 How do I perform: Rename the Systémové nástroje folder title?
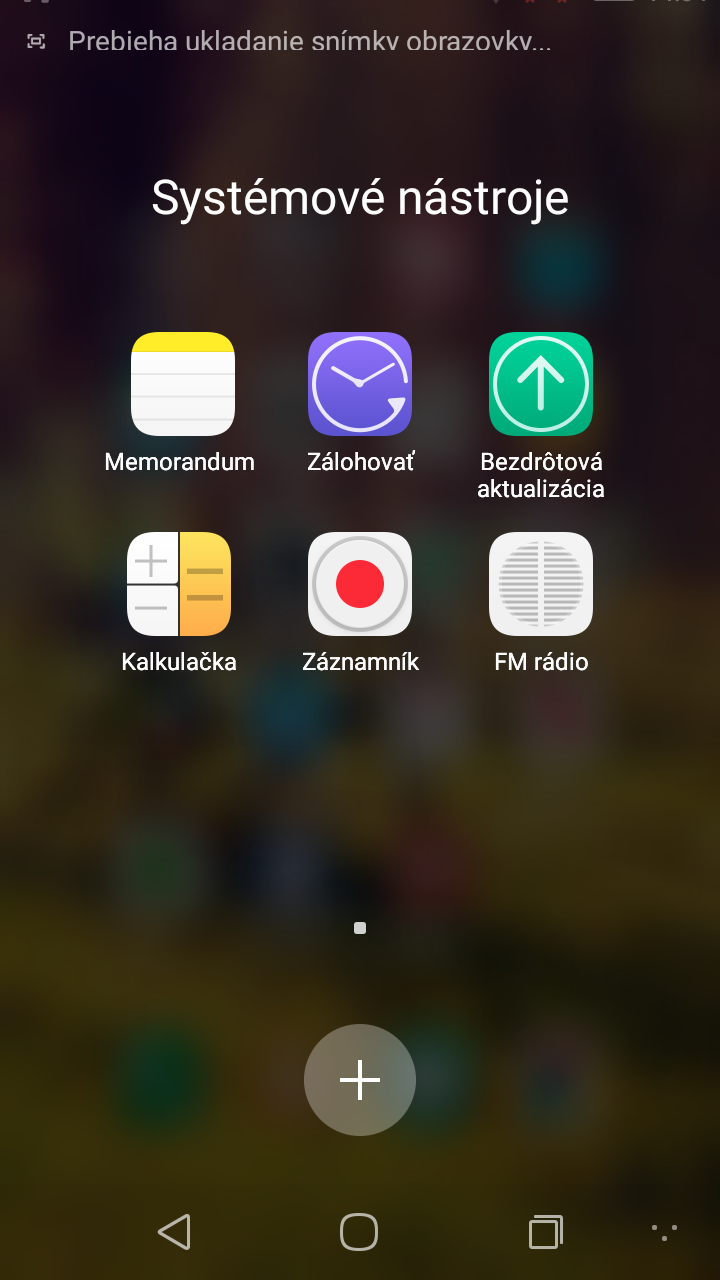point(360,198)
